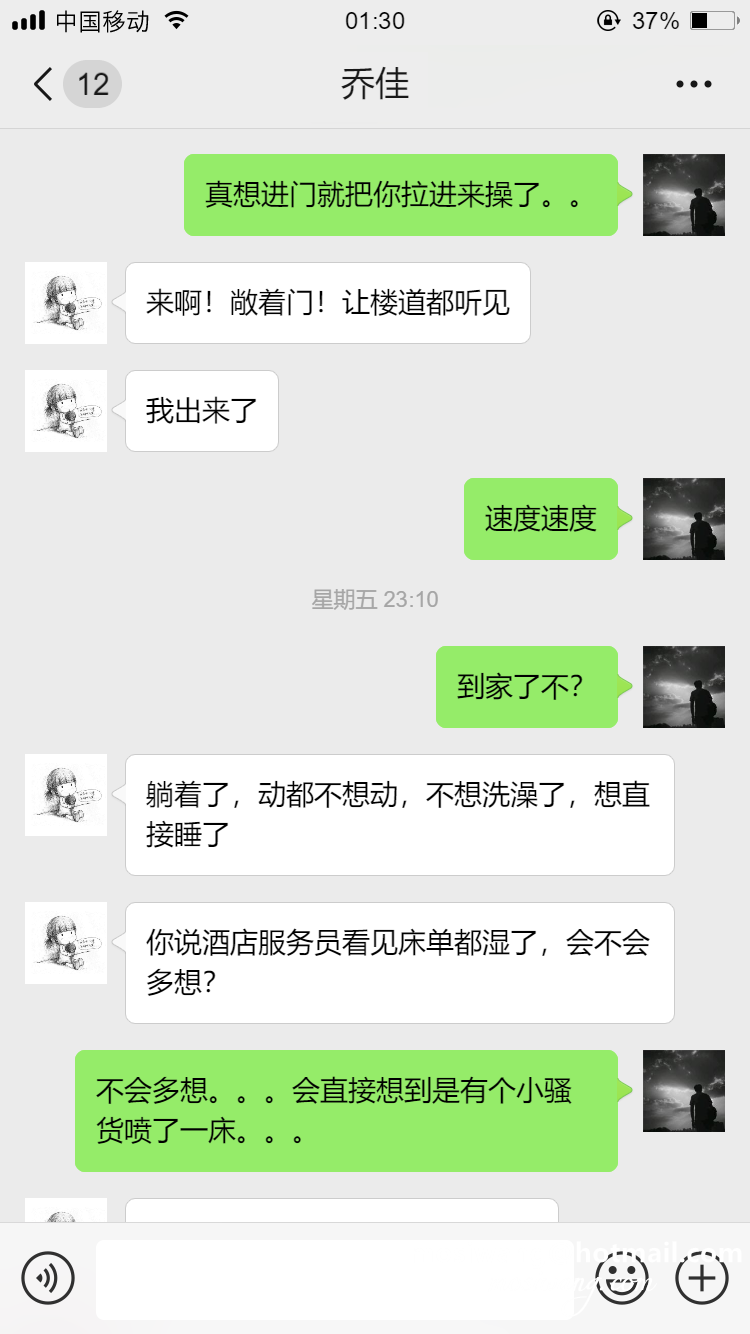Viewport: 750px width, 1334px height.
Task: Tap 乔佳's avatar beside her message
Action: (65, 303)
